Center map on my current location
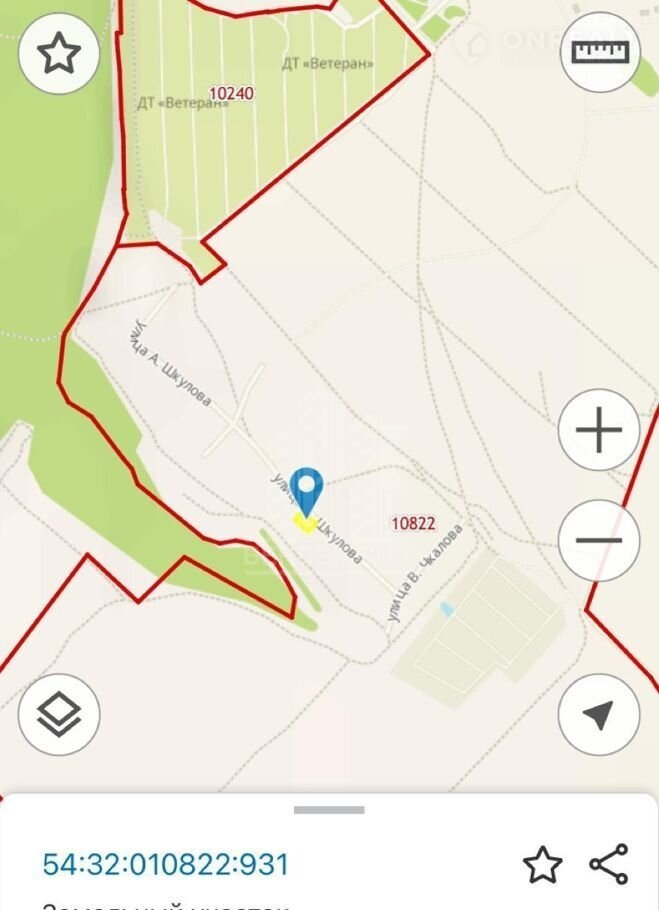659x910 pixels. [599, 714]
